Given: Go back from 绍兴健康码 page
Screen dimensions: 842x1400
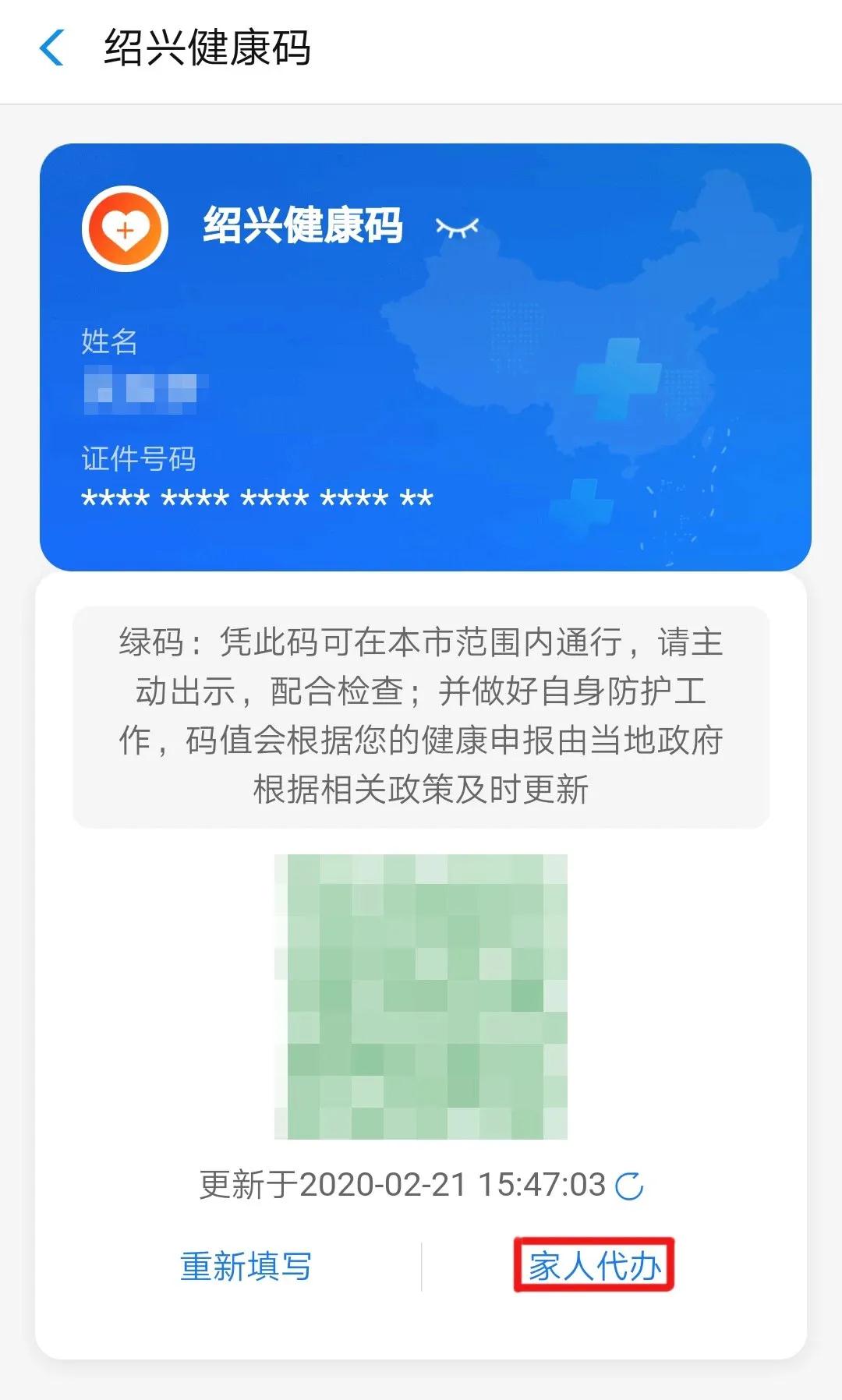Looking at the screenshot, I should (x=51, y=48).
